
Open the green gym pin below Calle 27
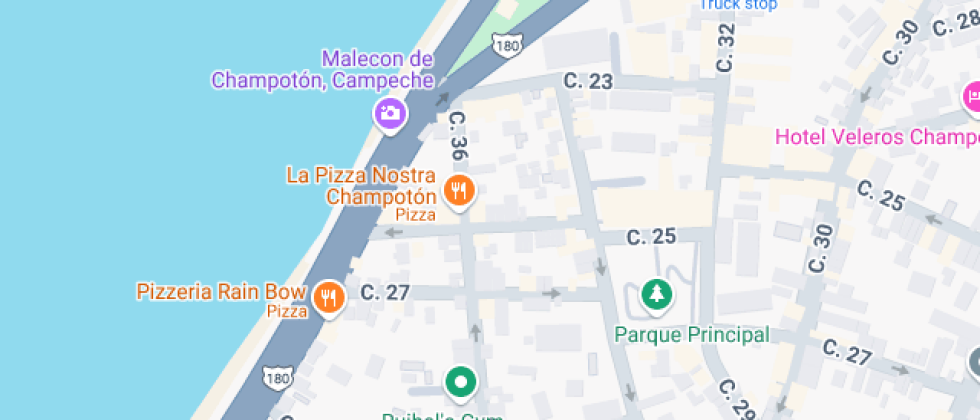coord(460,381)
